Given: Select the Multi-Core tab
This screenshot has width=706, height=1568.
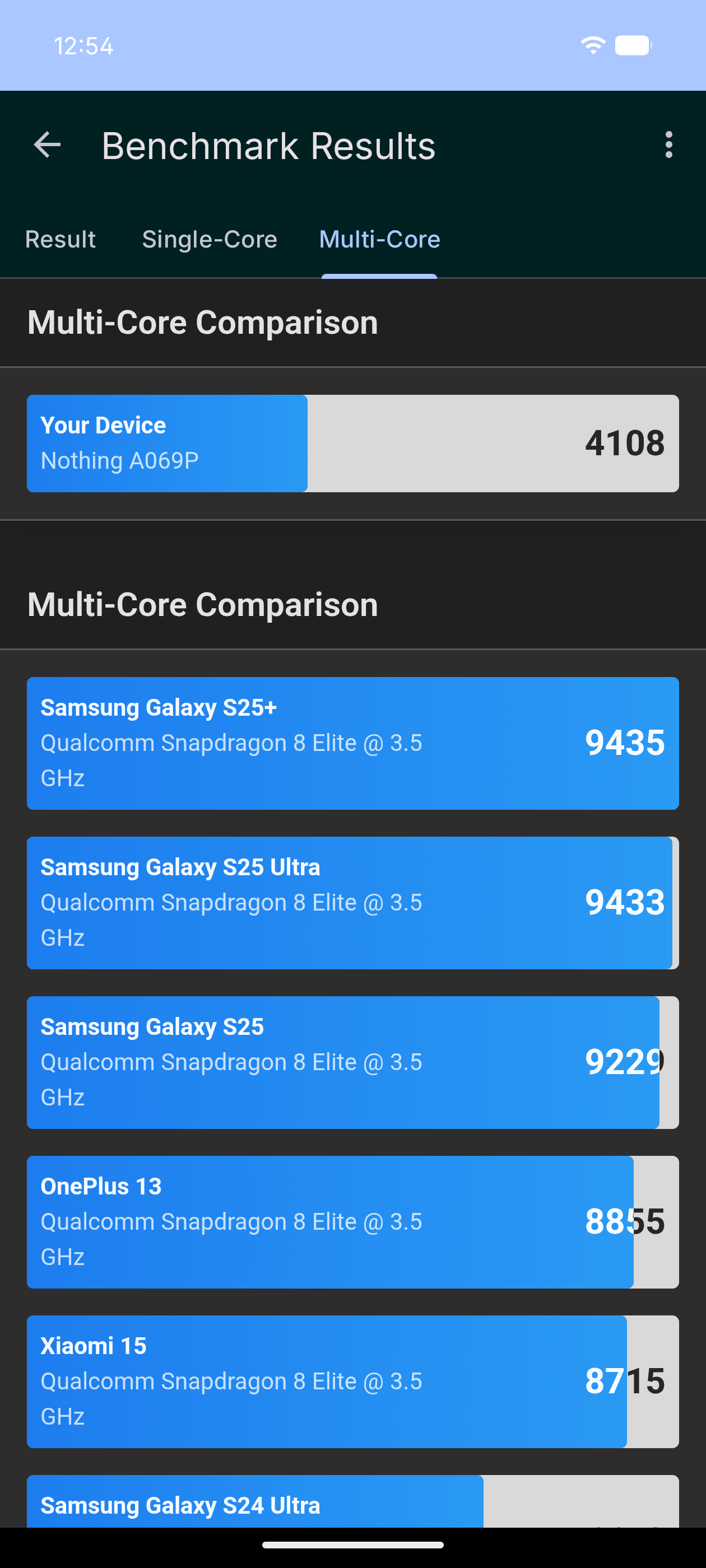Looking at the screenshot, I should click(x=379, y=239).
